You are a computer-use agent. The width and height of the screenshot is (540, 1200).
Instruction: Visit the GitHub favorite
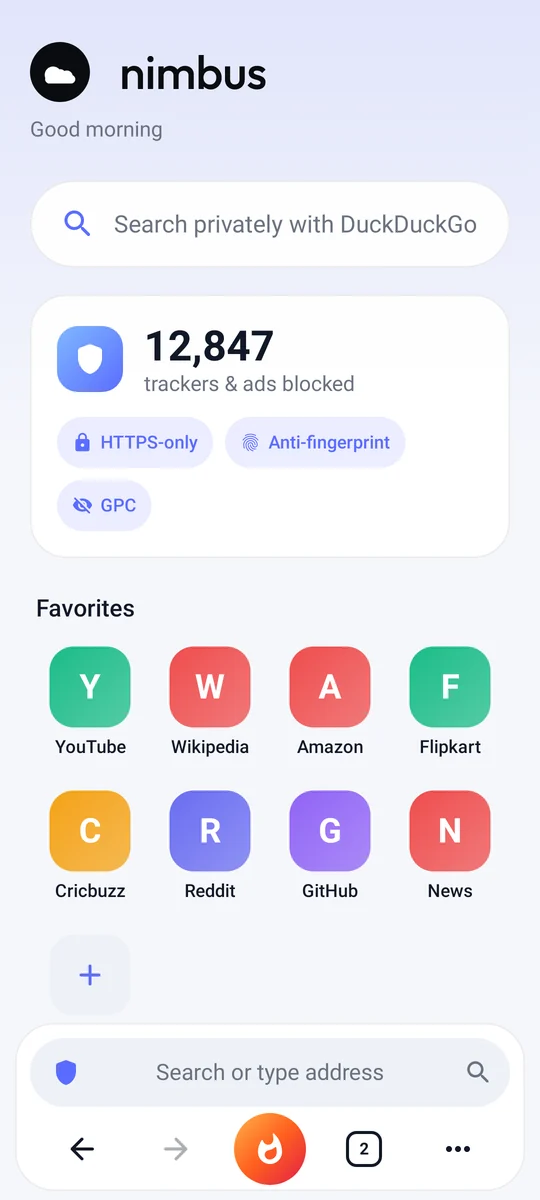pyautogui.click(x=330, y=845)
